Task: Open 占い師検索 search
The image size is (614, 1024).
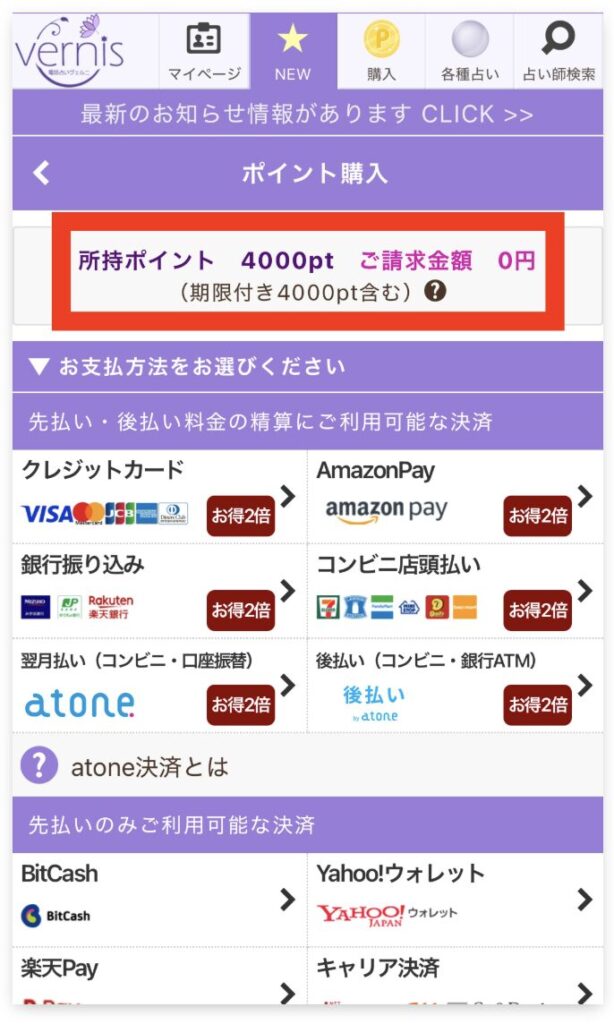Action: (x=559, y=50)
